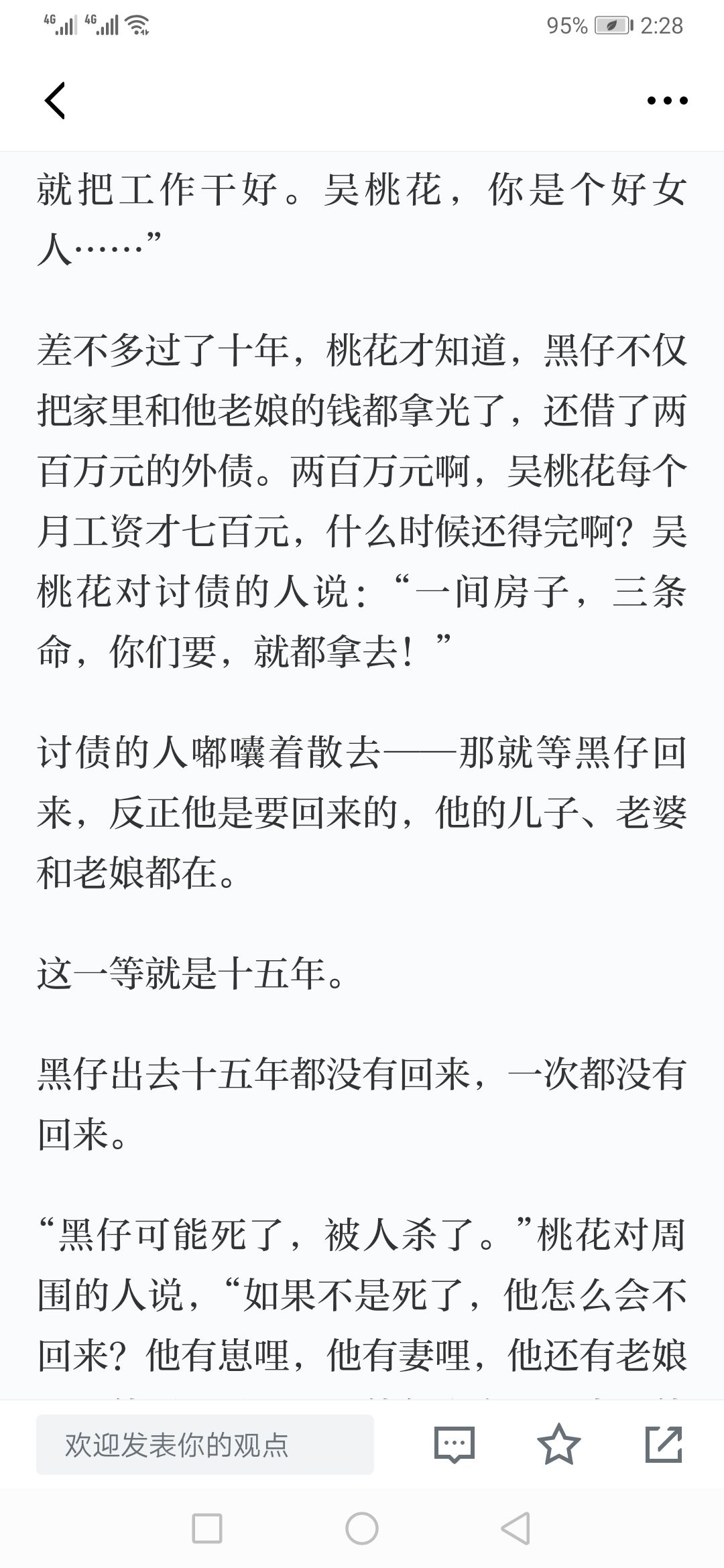724x1568 pixels.
Task: Share the article via the share icon
Action: [663, 1444]
